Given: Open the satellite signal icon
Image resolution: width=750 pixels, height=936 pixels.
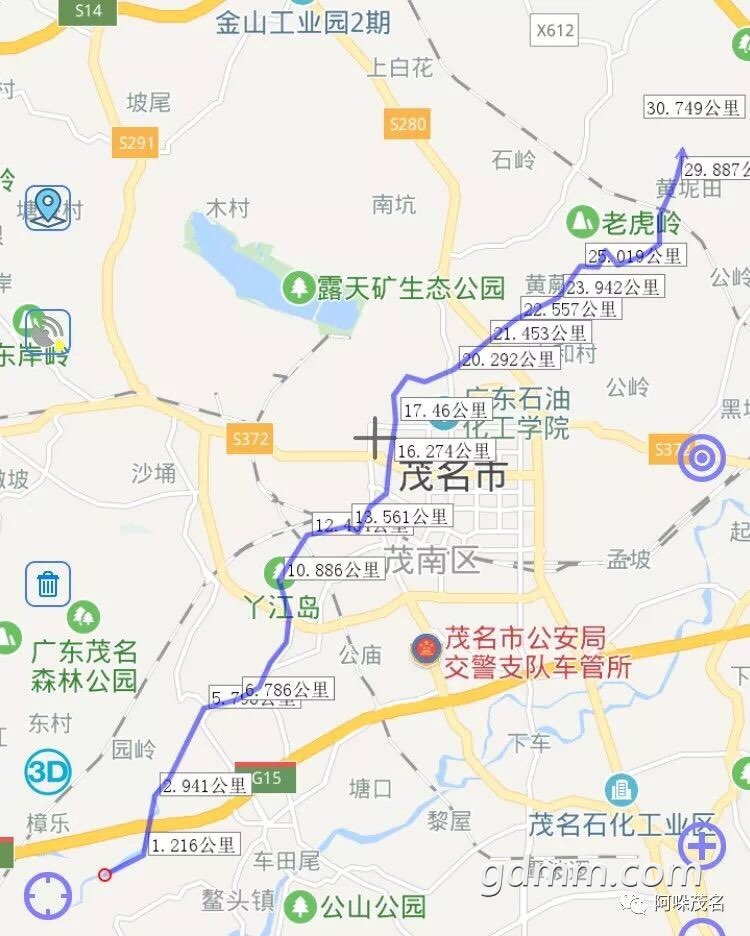Looking at the screenshot, I should click(48, 331).
